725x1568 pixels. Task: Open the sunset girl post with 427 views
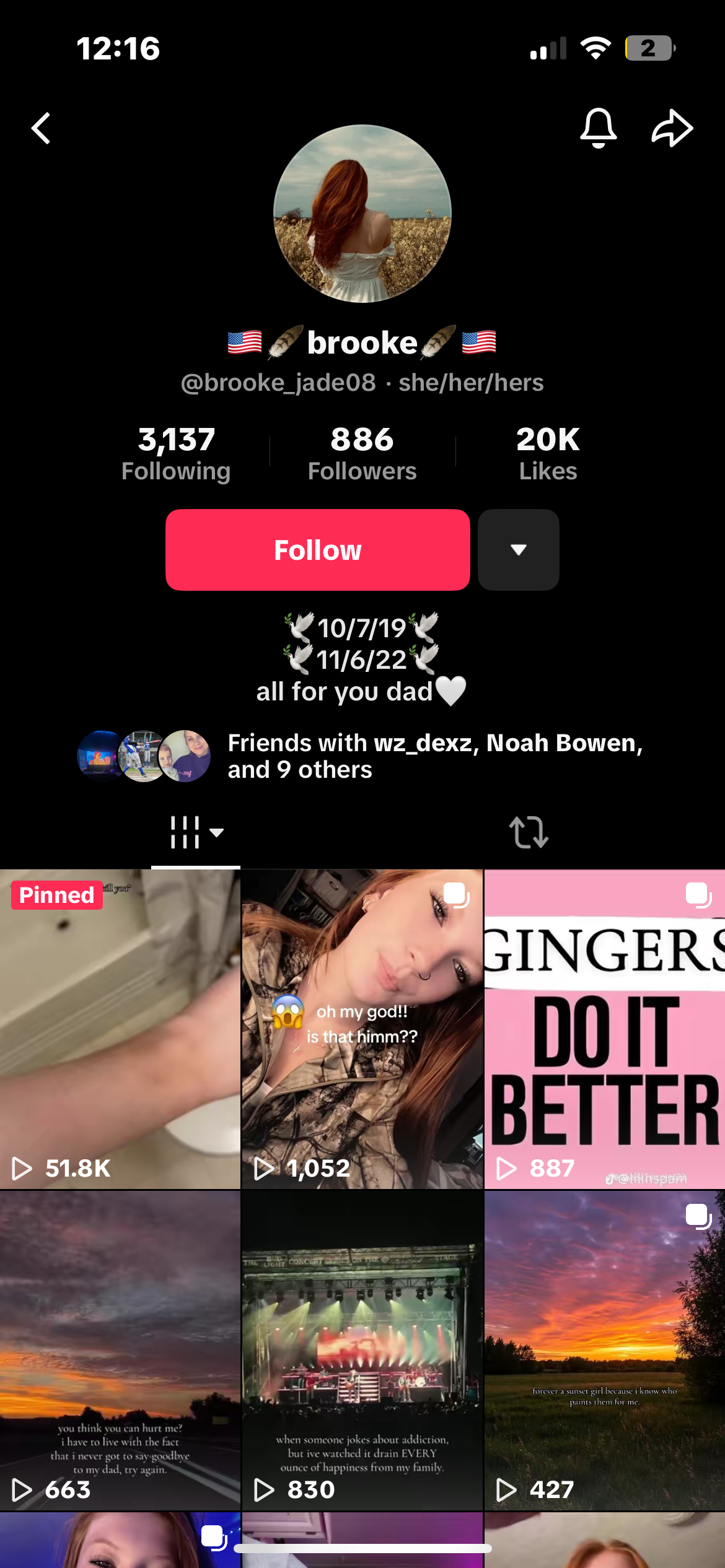click(604, 1350)
